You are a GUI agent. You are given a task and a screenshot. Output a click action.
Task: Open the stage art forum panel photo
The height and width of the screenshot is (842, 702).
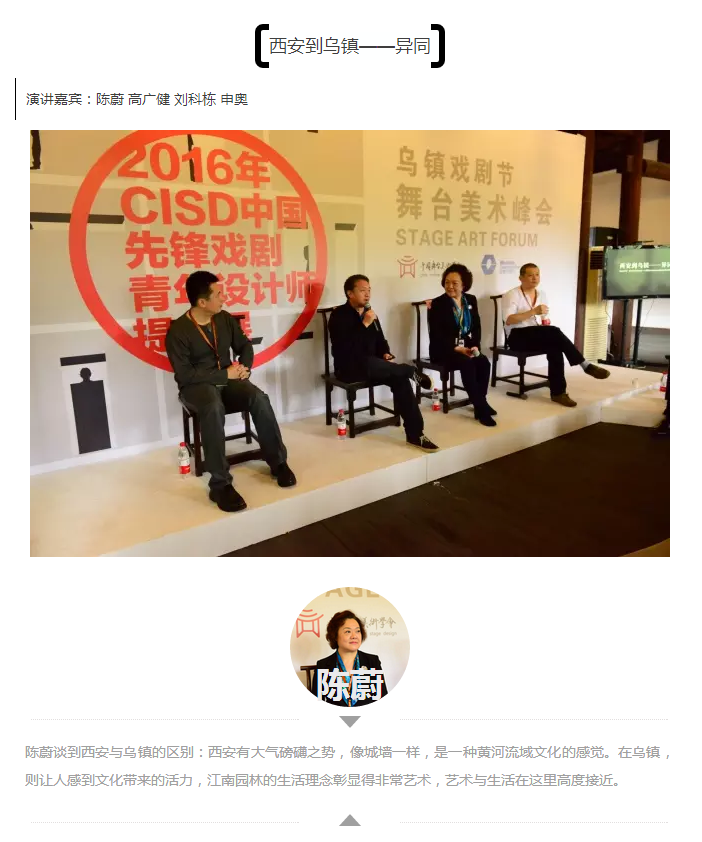(x=350, y=343)
